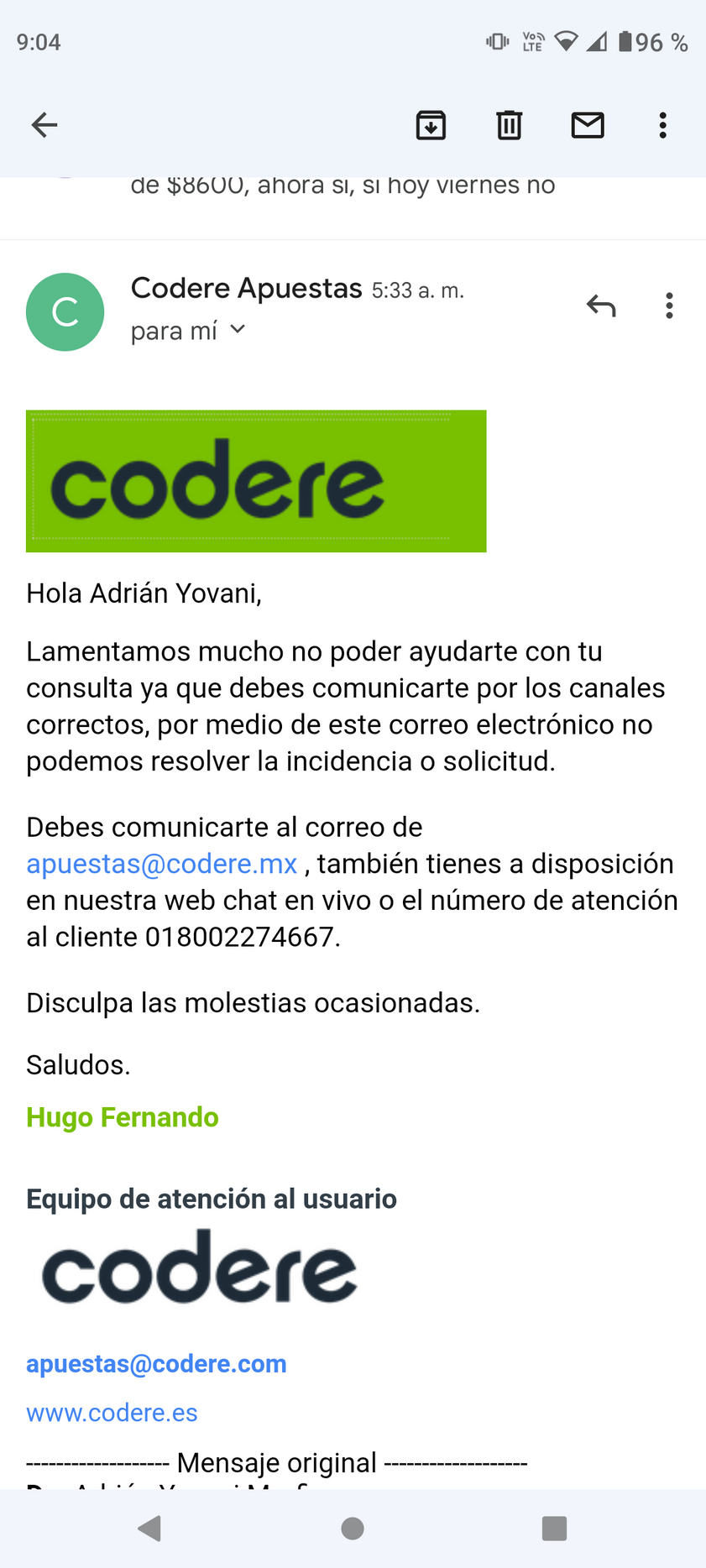The height and width of the screenshot is (1568, 706).
Task: Go back to the inbox
Action: coord(44,125)
